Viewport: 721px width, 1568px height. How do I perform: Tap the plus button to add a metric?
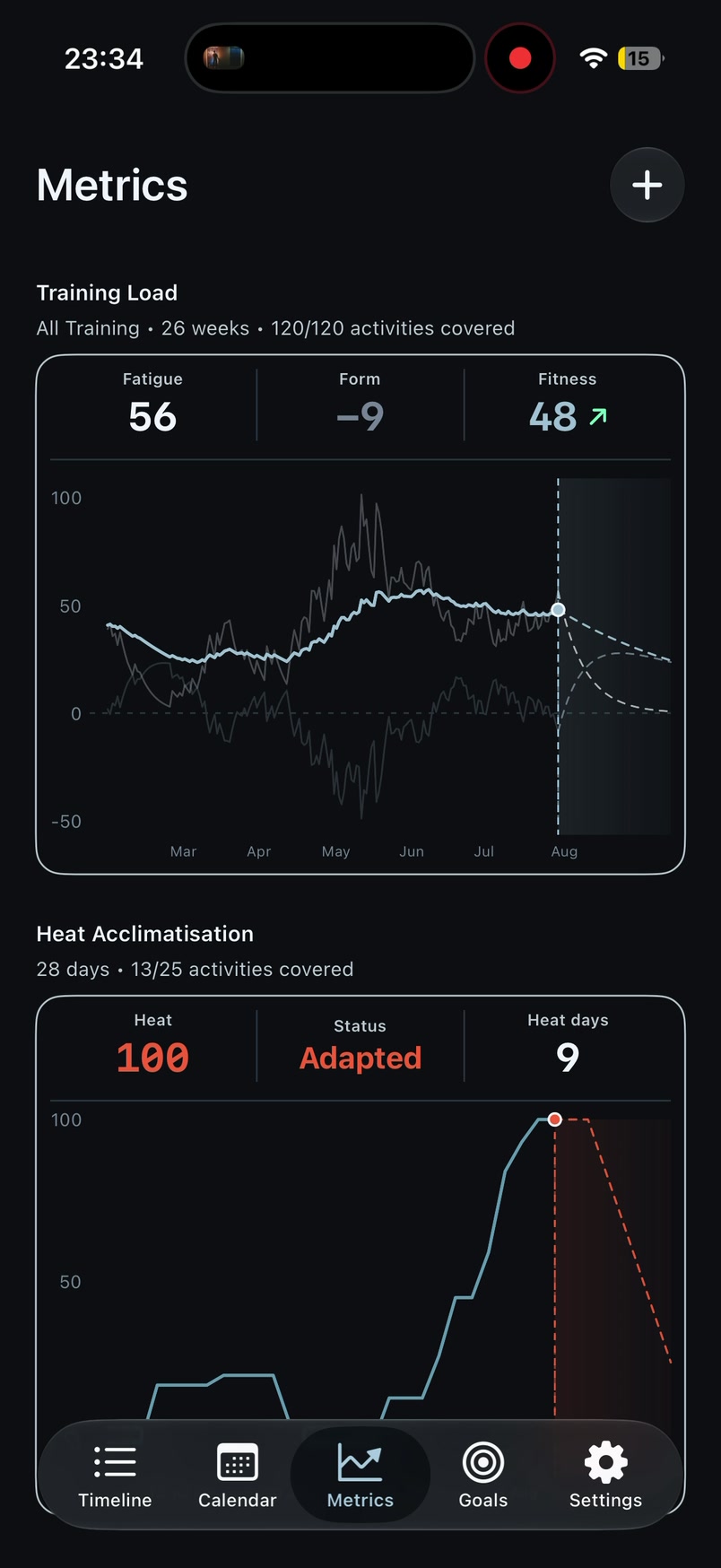pos(647,185)
